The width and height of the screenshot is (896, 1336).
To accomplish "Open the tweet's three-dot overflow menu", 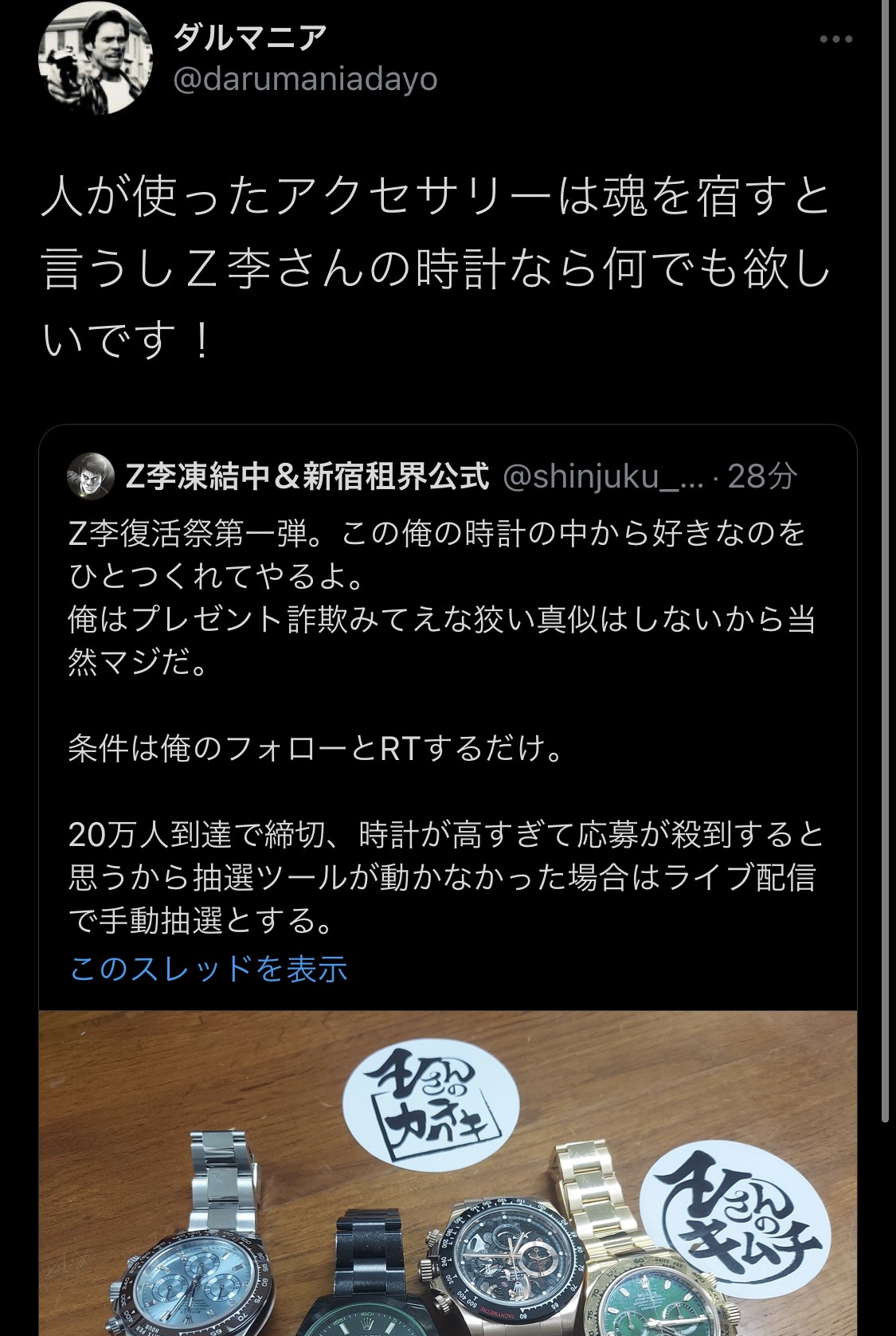I will (835, 39).
